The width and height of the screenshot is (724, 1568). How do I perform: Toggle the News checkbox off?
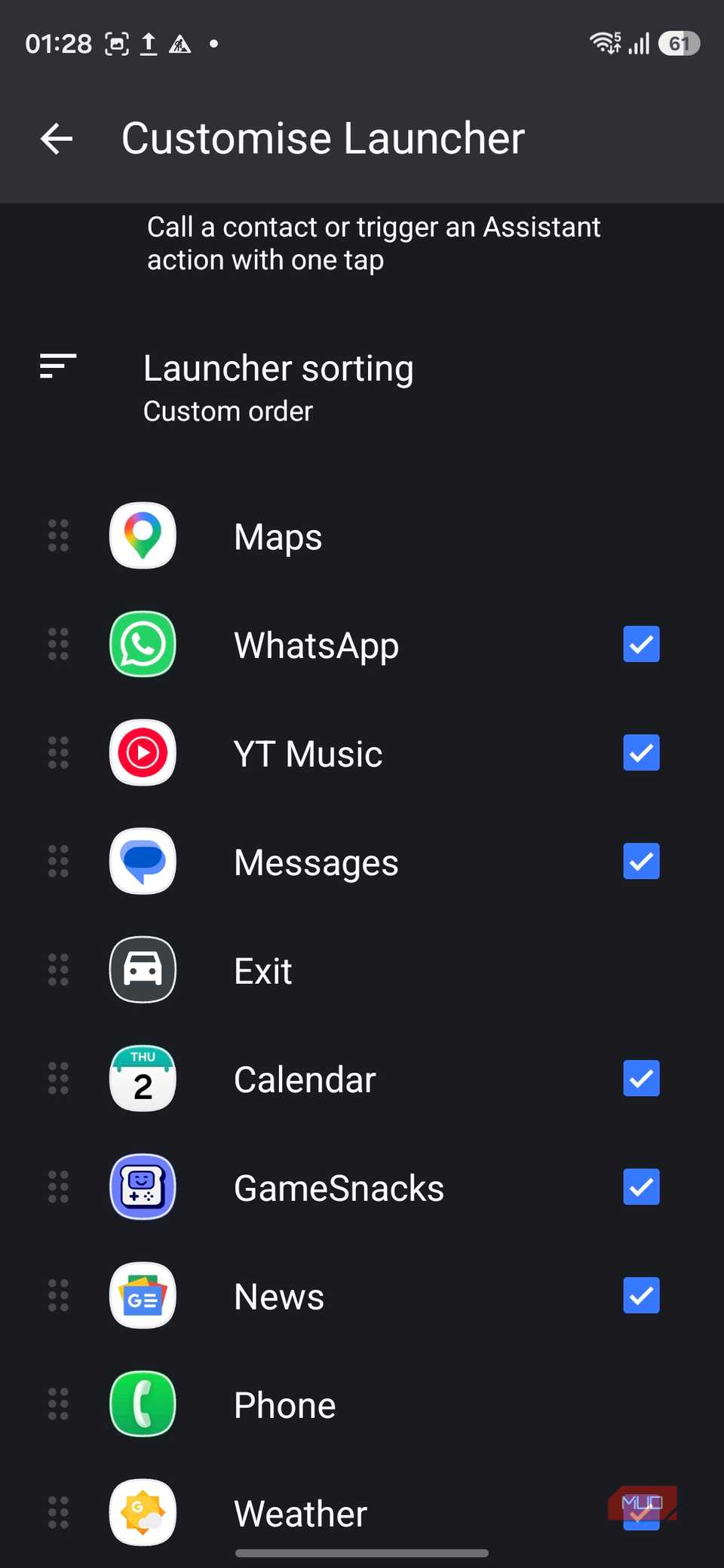(x=641, y=1296)
